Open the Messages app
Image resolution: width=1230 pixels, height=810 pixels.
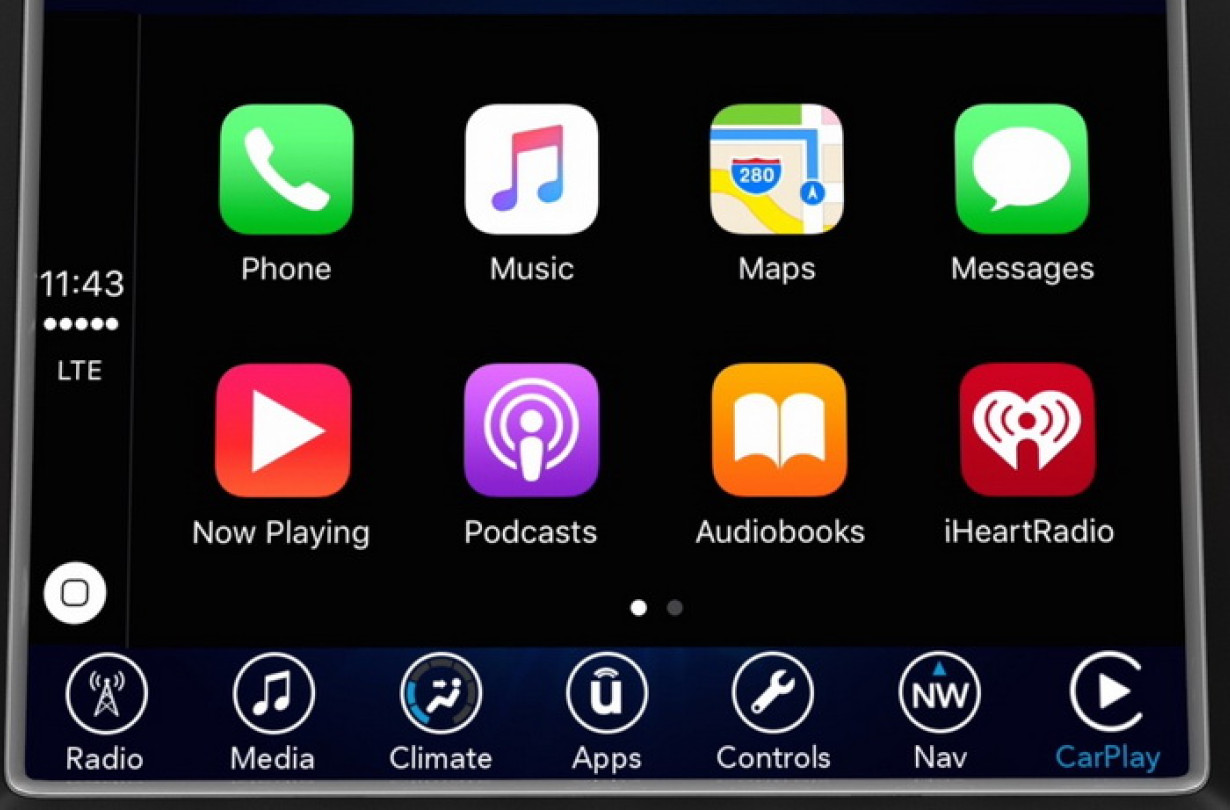(1021, 169)
